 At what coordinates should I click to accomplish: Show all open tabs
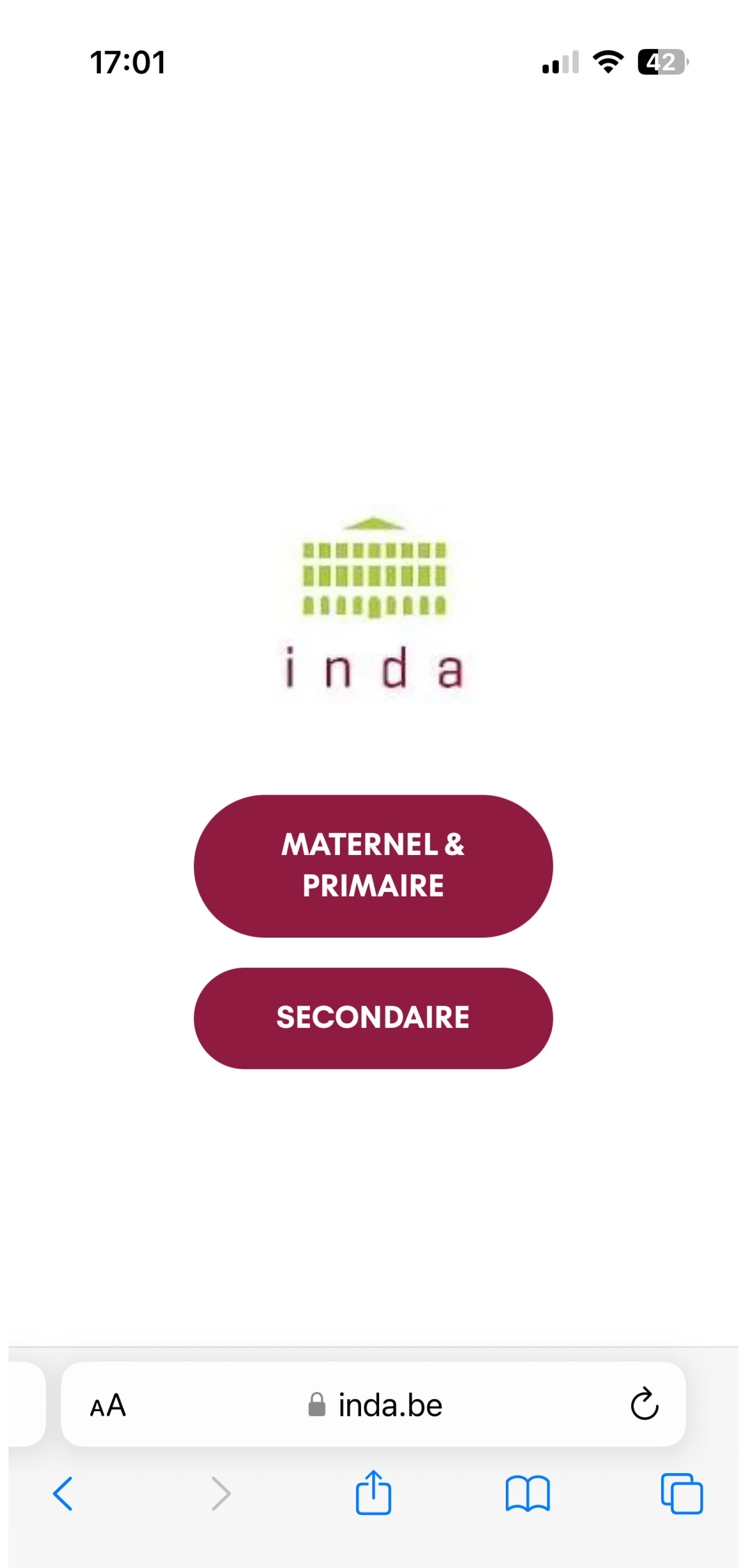[682, 1493]
